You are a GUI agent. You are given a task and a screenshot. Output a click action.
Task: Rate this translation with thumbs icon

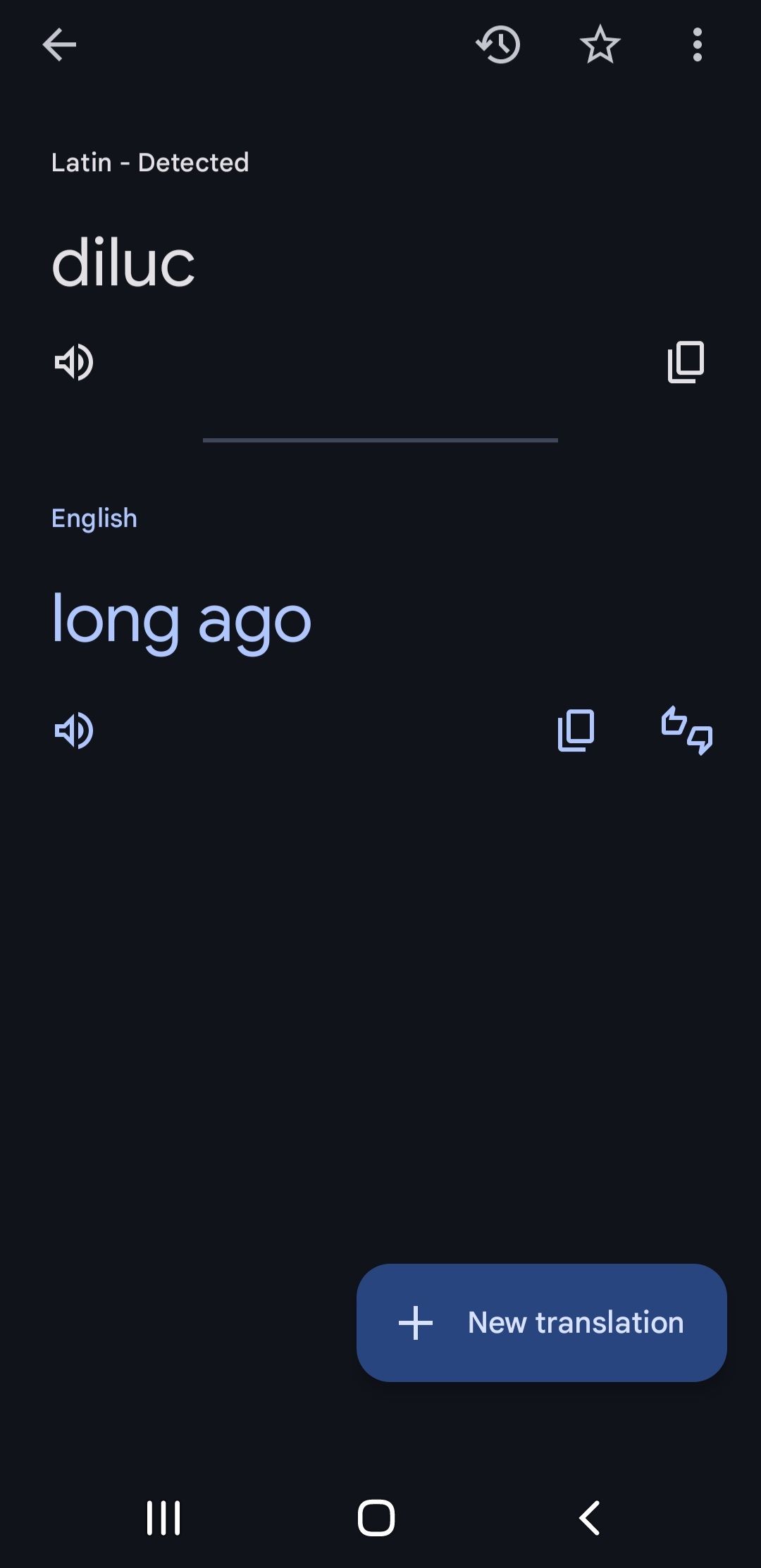pyautogui.click(x=687, y=730)
